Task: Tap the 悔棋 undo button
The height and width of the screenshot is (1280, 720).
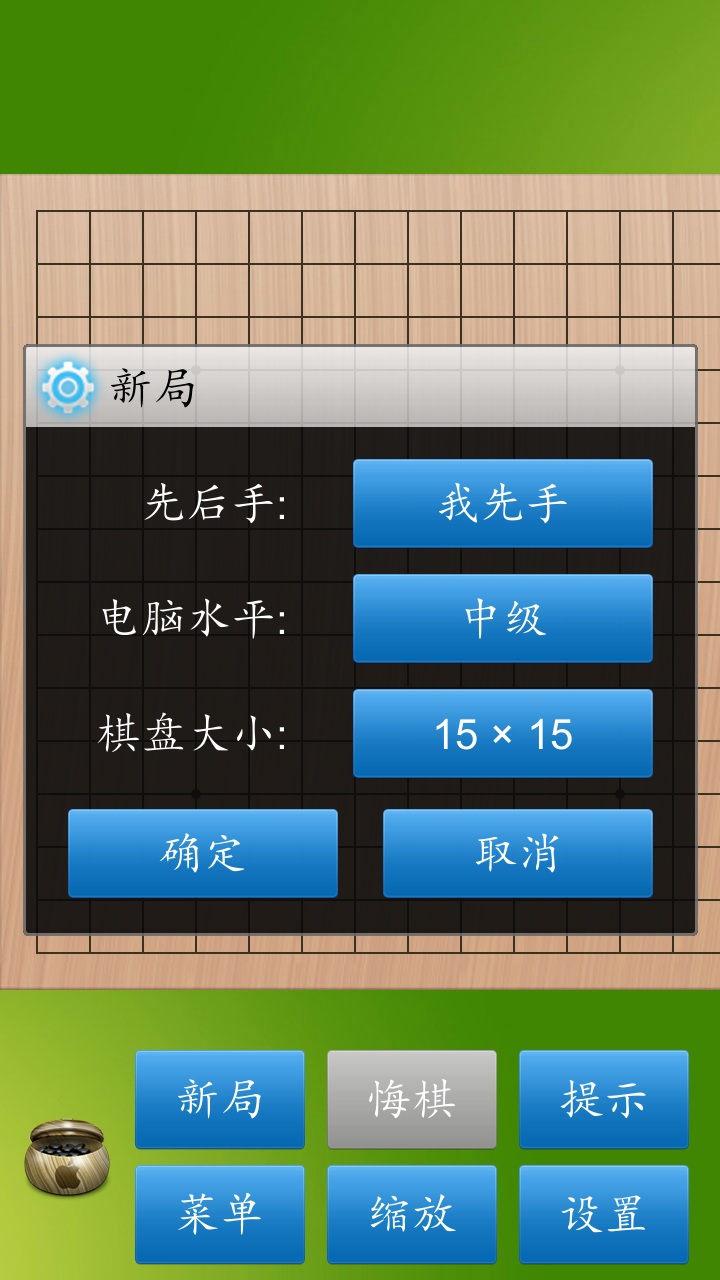Action: pos(412,1099)
